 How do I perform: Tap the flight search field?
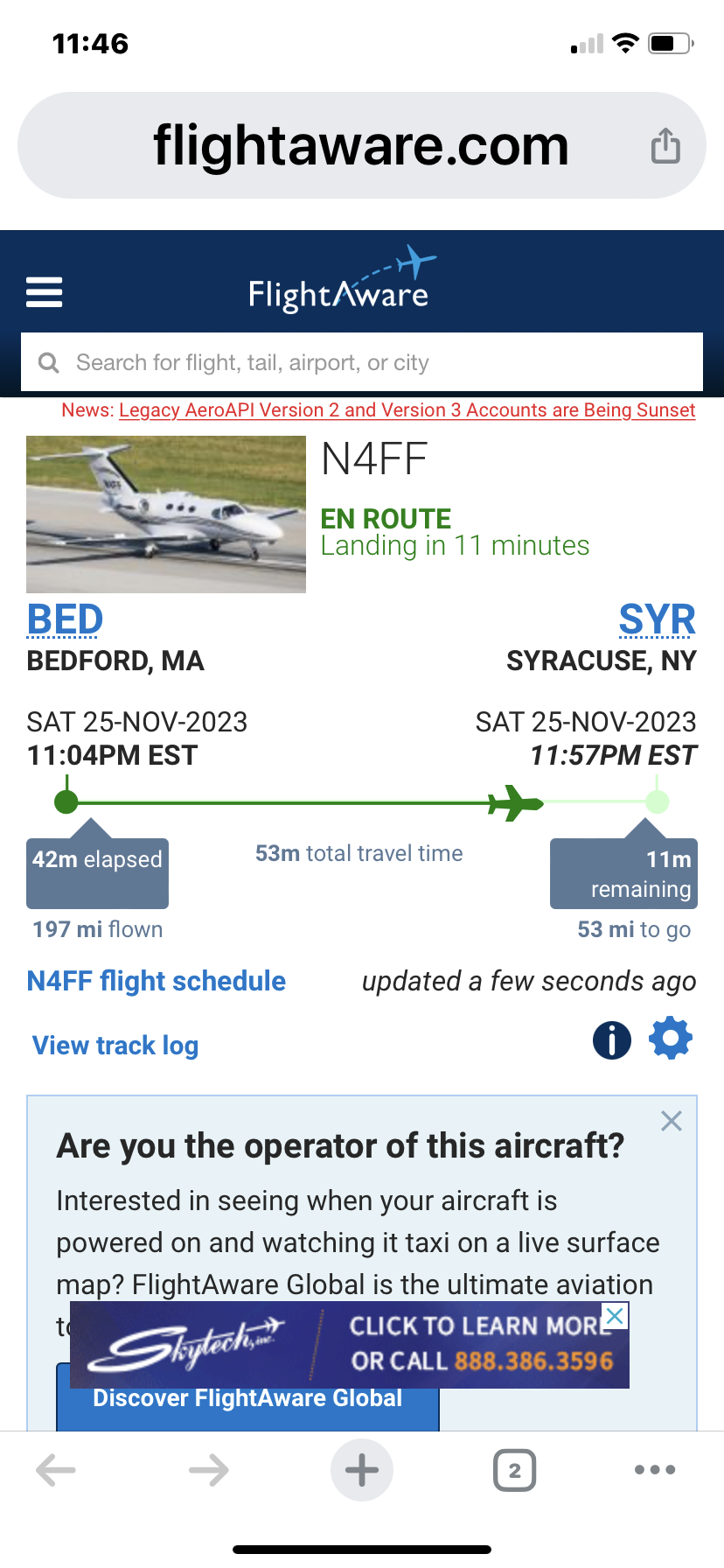tap(362, 362)
